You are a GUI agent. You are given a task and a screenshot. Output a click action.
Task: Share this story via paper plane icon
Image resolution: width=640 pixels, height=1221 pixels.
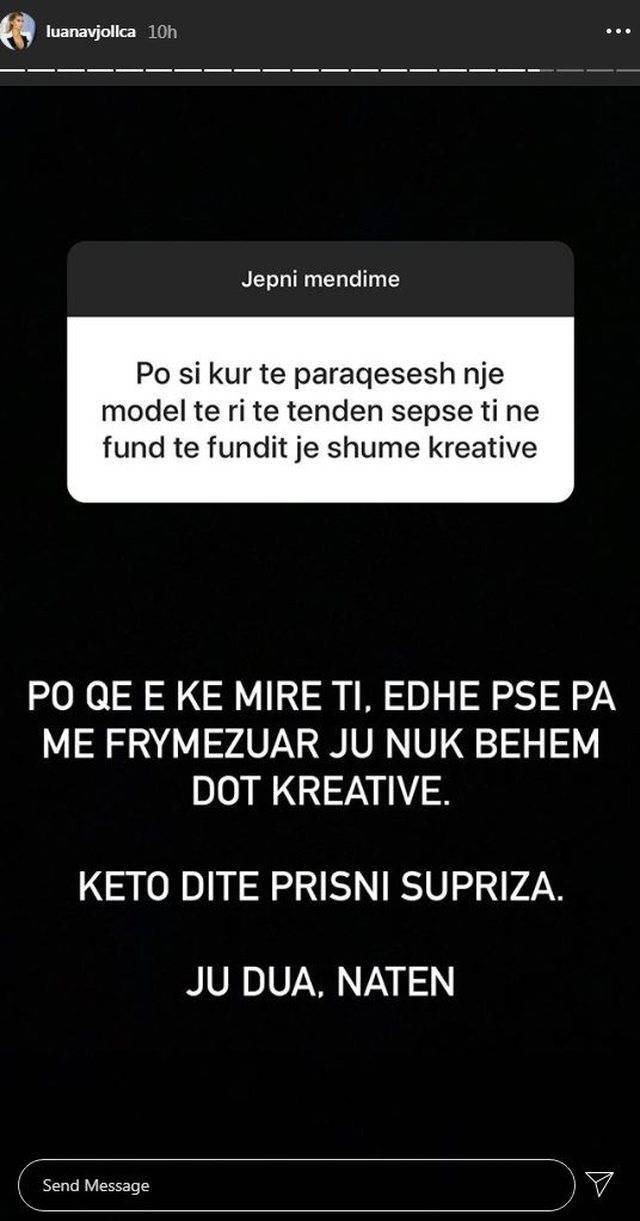(598, 1184)
